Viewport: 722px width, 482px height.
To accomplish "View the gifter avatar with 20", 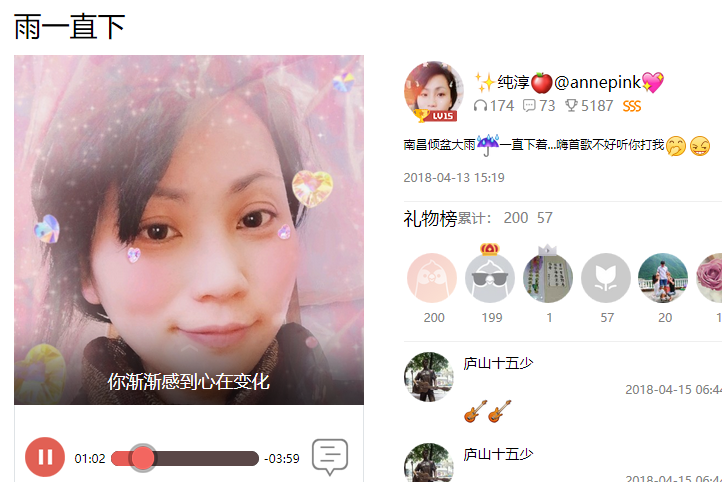I will pos(663,278).
